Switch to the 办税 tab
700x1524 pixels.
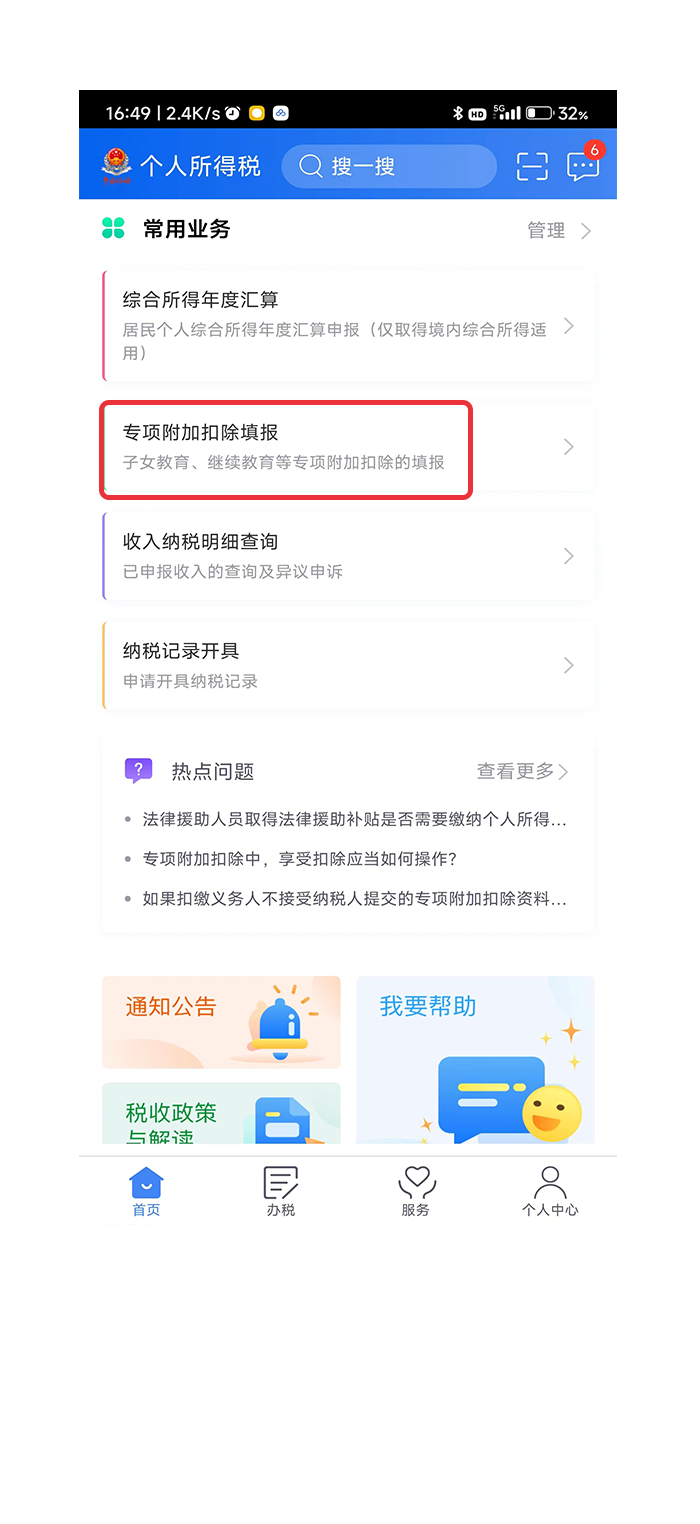coord(281,1191)
